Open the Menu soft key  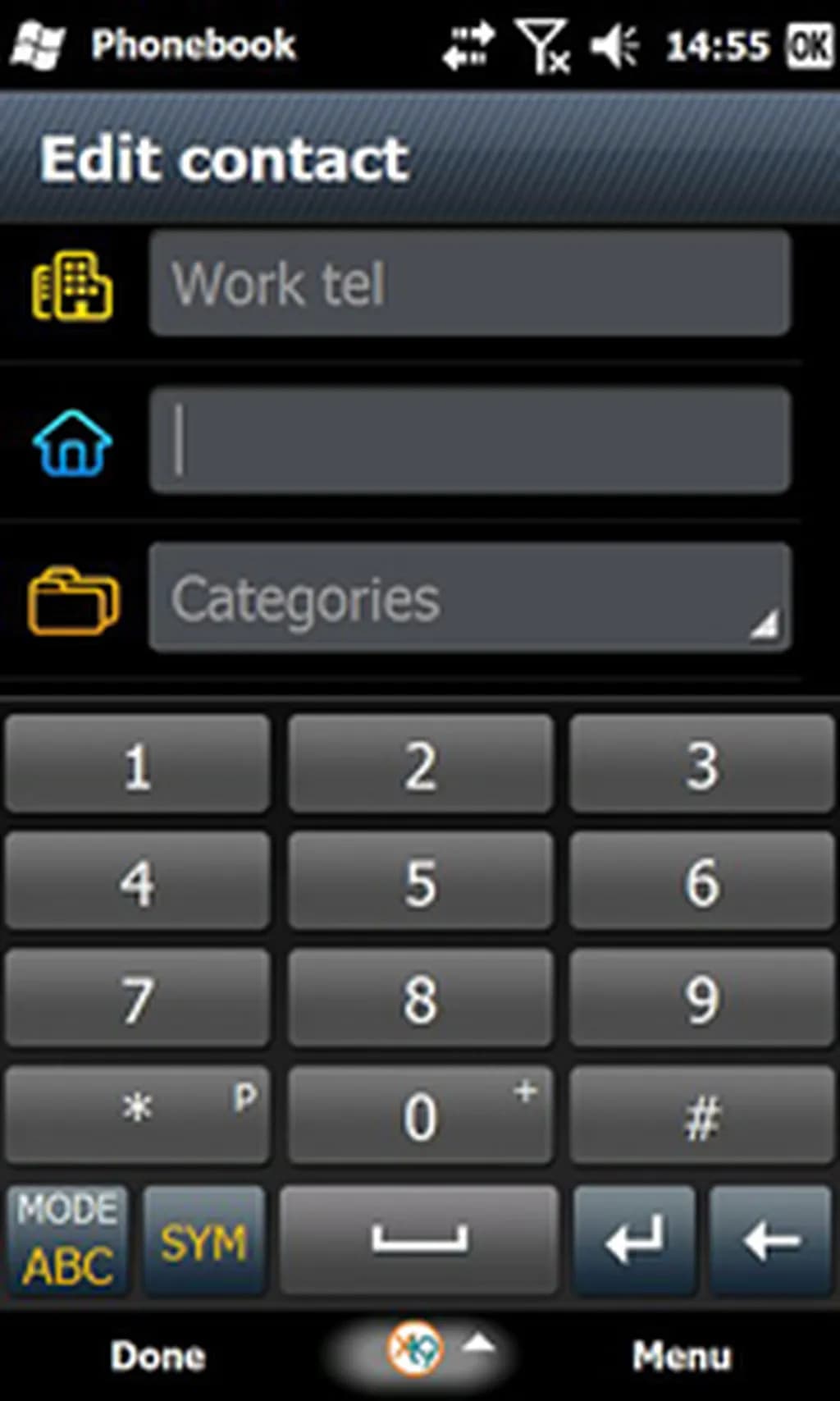point(681,1356)
